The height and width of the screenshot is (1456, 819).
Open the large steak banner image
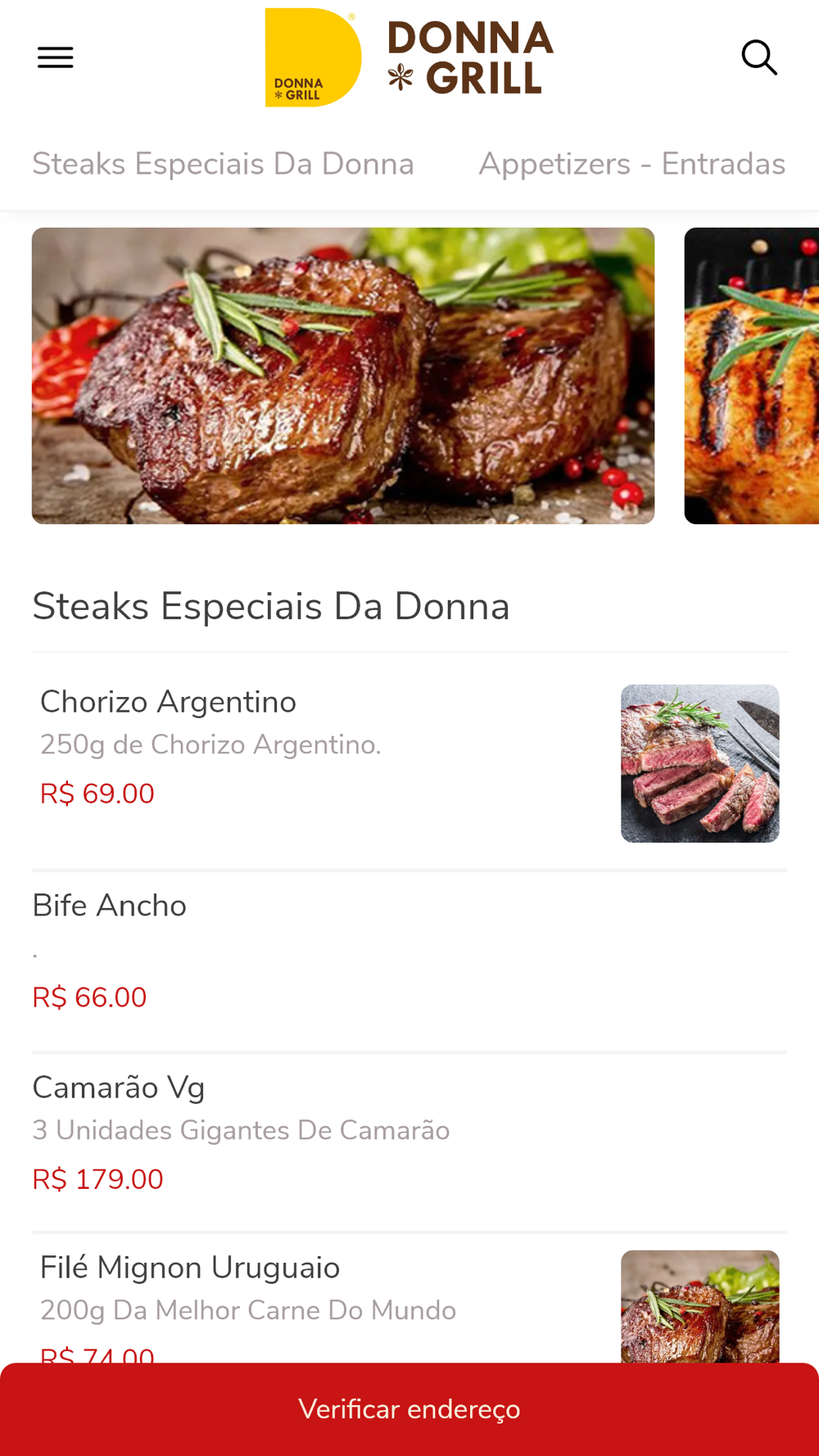coord(342,376)
